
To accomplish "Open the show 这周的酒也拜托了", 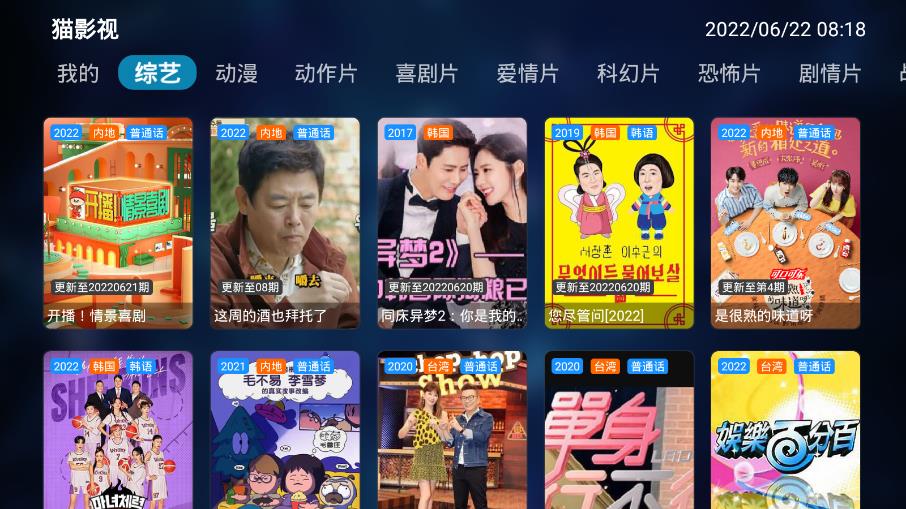I will (285, 223).
